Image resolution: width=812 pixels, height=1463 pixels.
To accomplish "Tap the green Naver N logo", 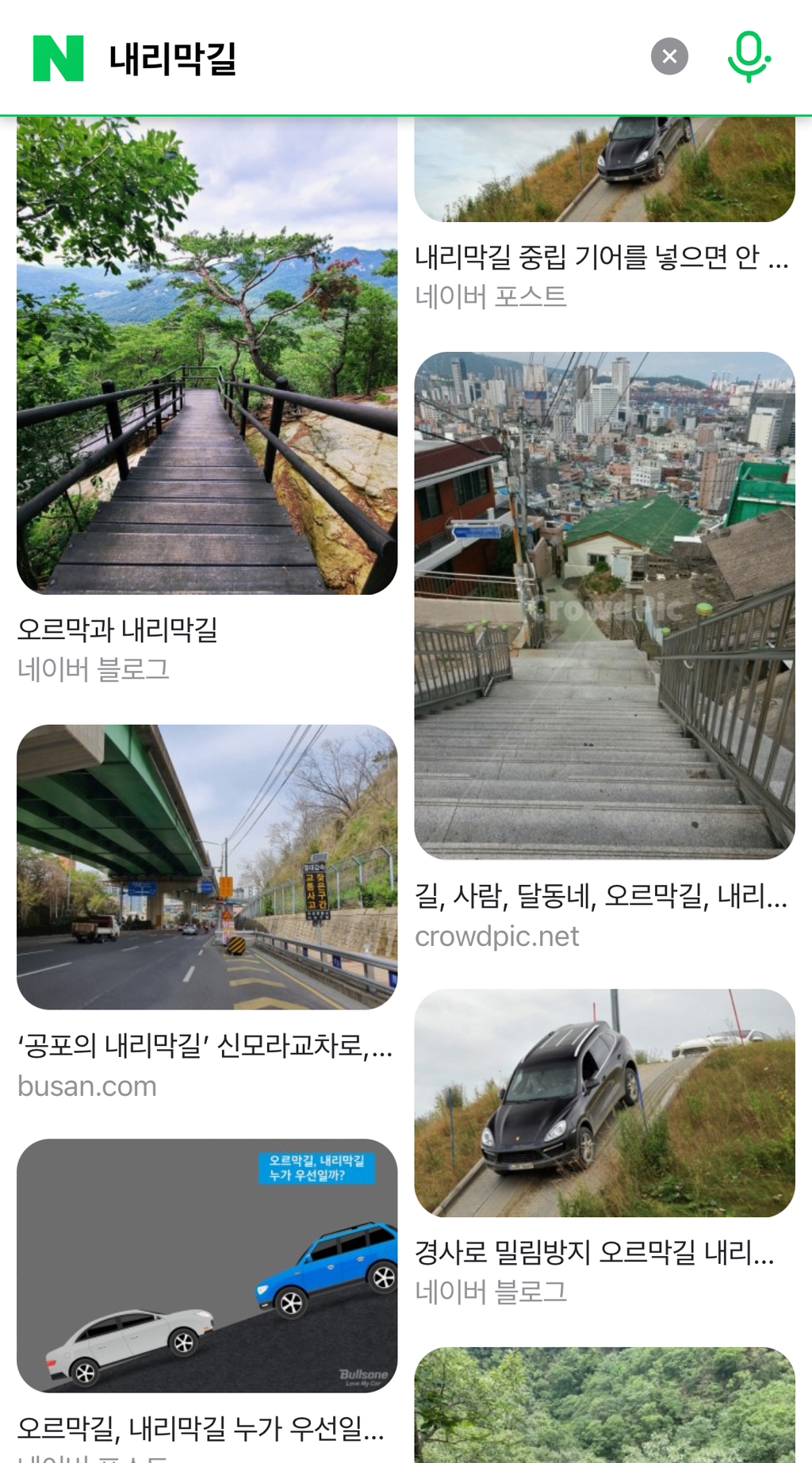I will tap(58, 58).
